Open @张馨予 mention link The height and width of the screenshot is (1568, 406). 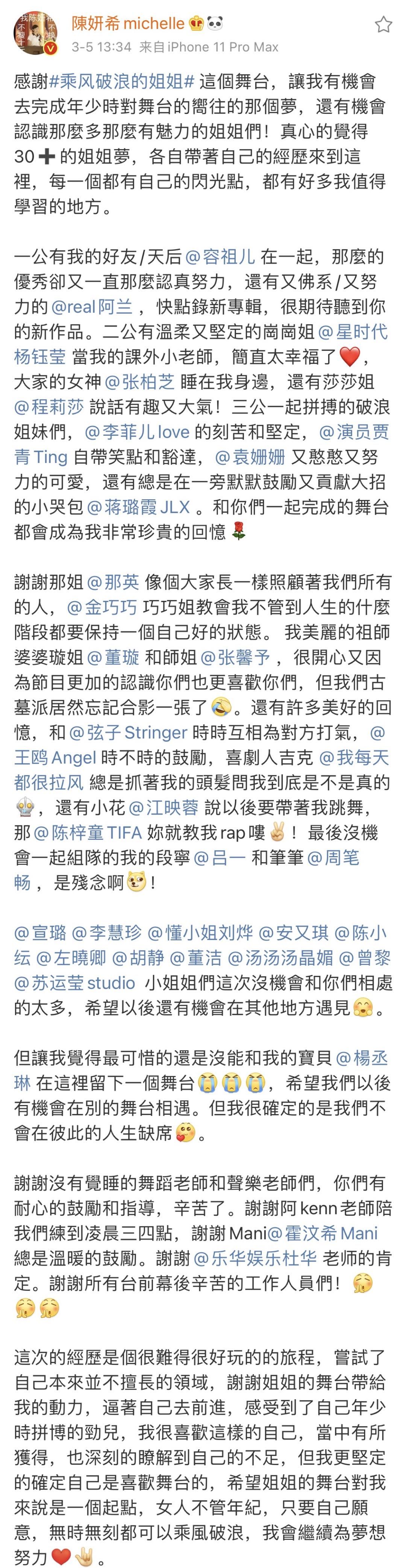[235, 657]
